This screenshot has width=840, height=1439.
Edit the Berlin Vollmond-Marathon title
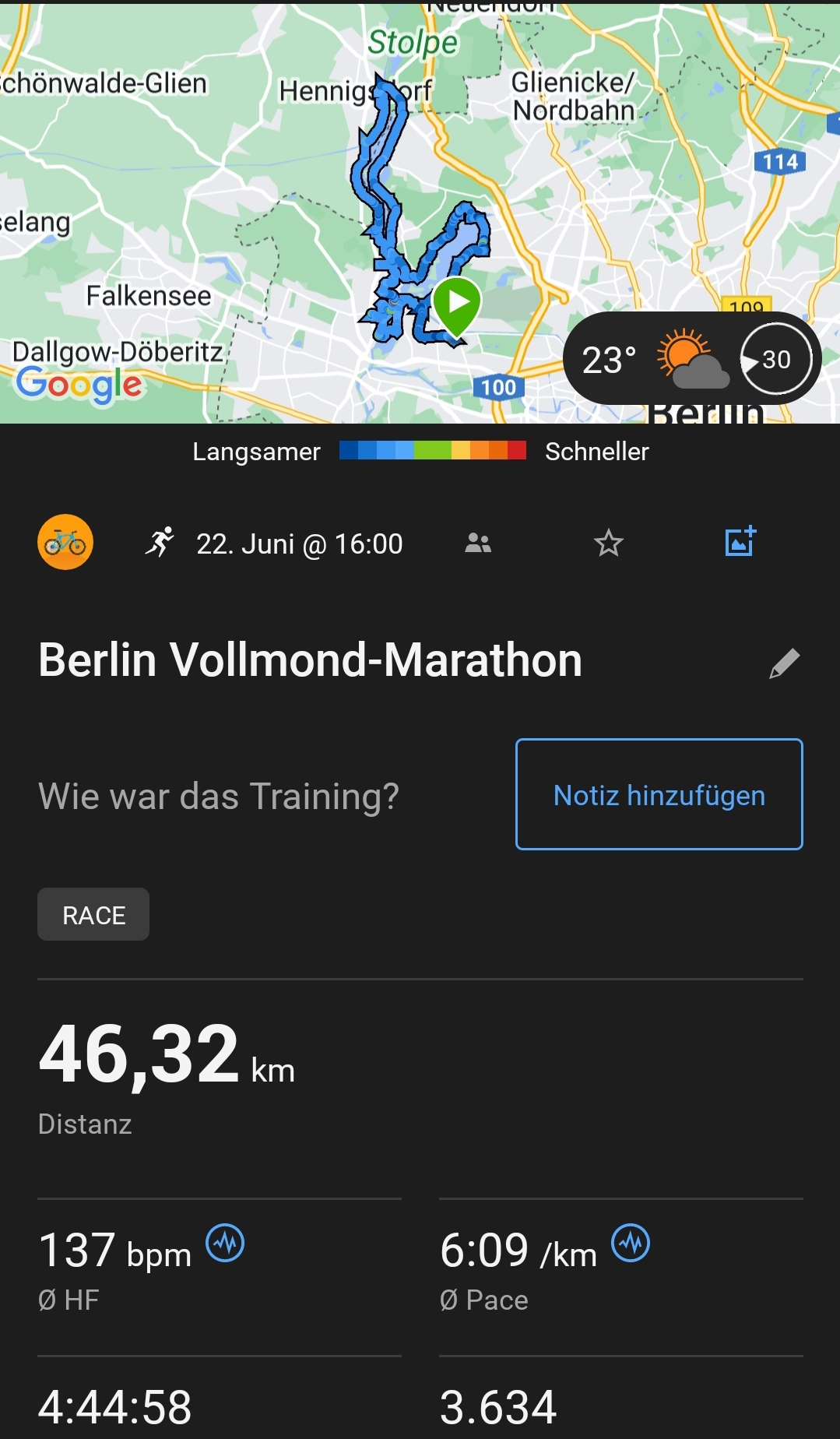pyautogui.click(x=784, y=663)
